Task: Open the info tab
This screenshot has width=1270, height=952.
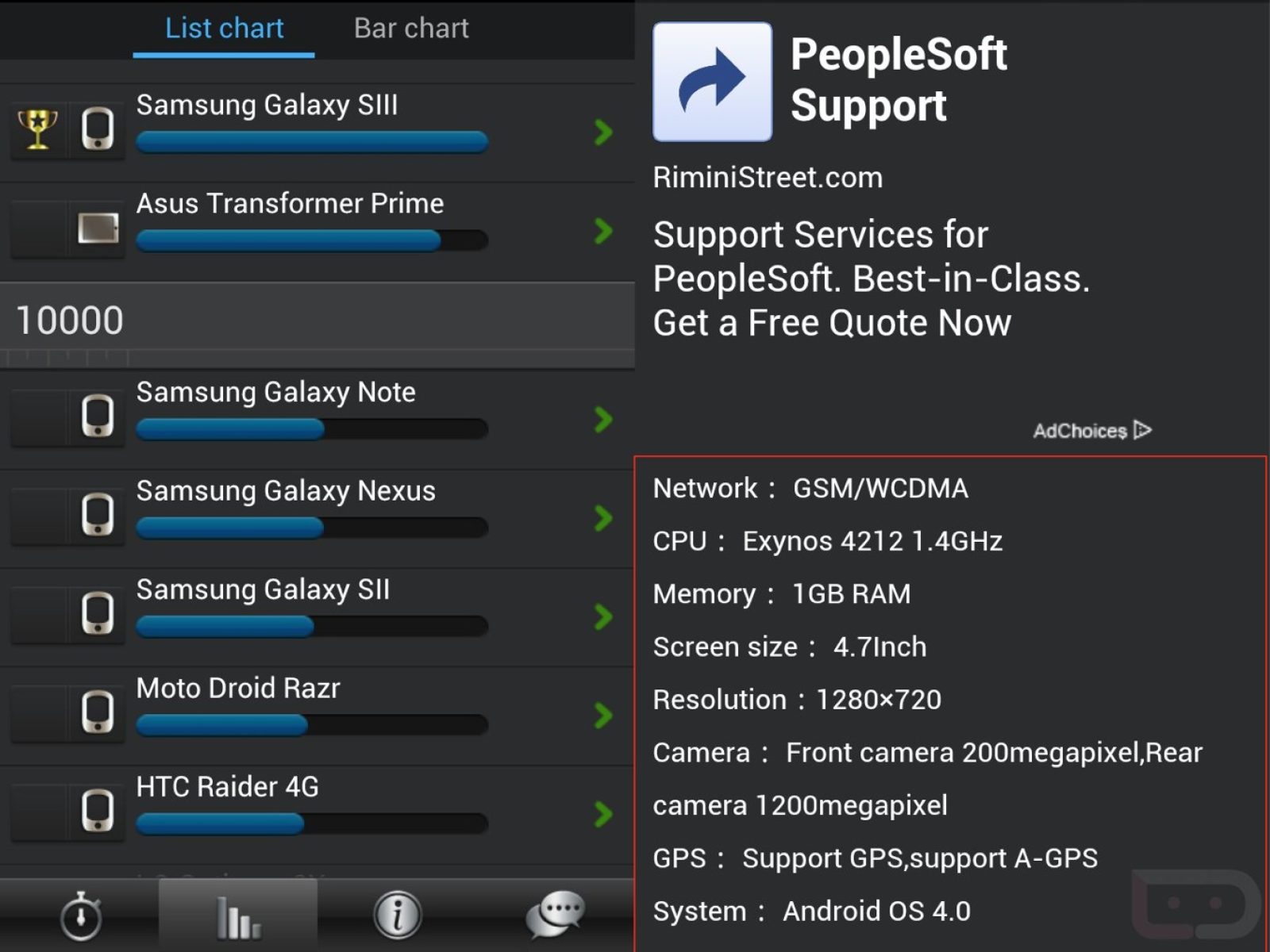Action: pos(397,915)
